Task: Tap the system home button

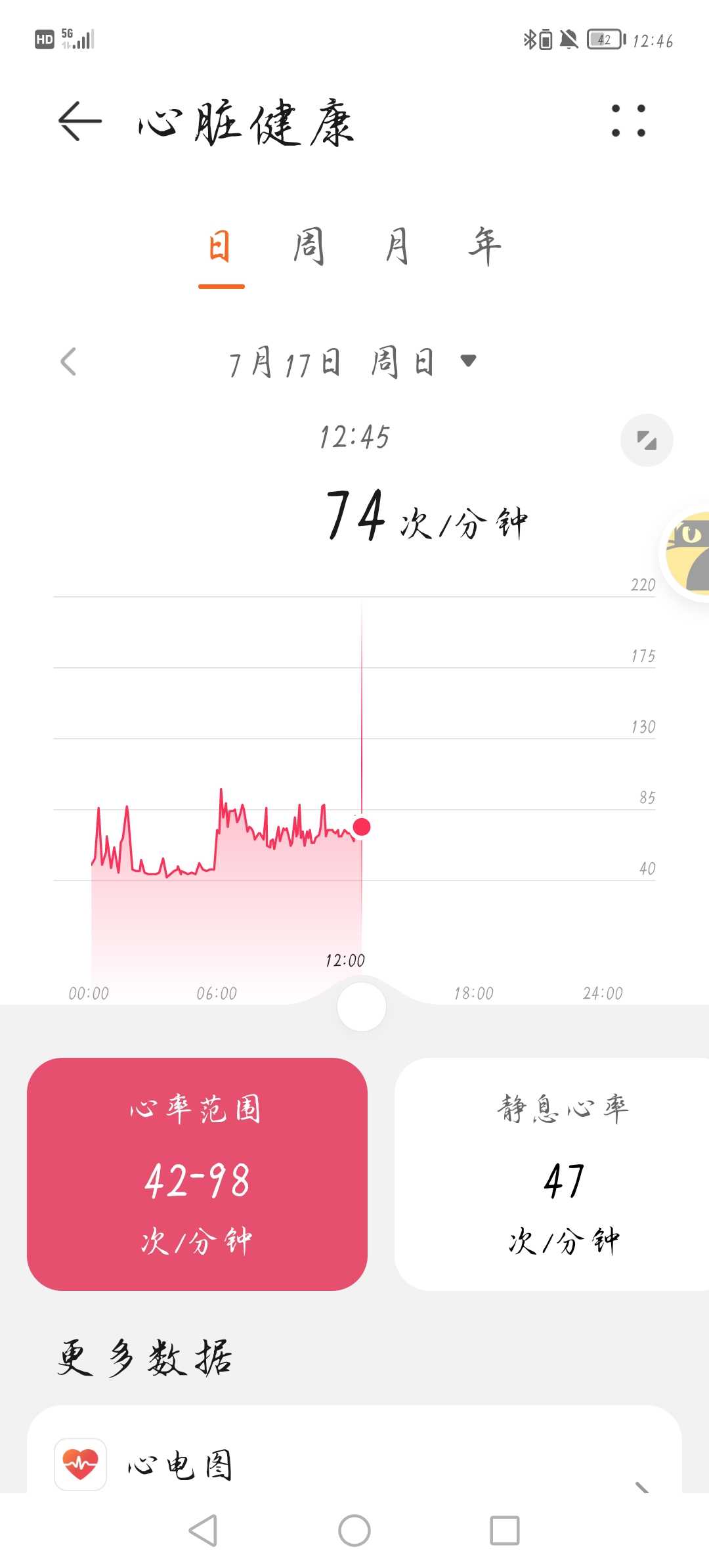Action: coord(354,1531)
